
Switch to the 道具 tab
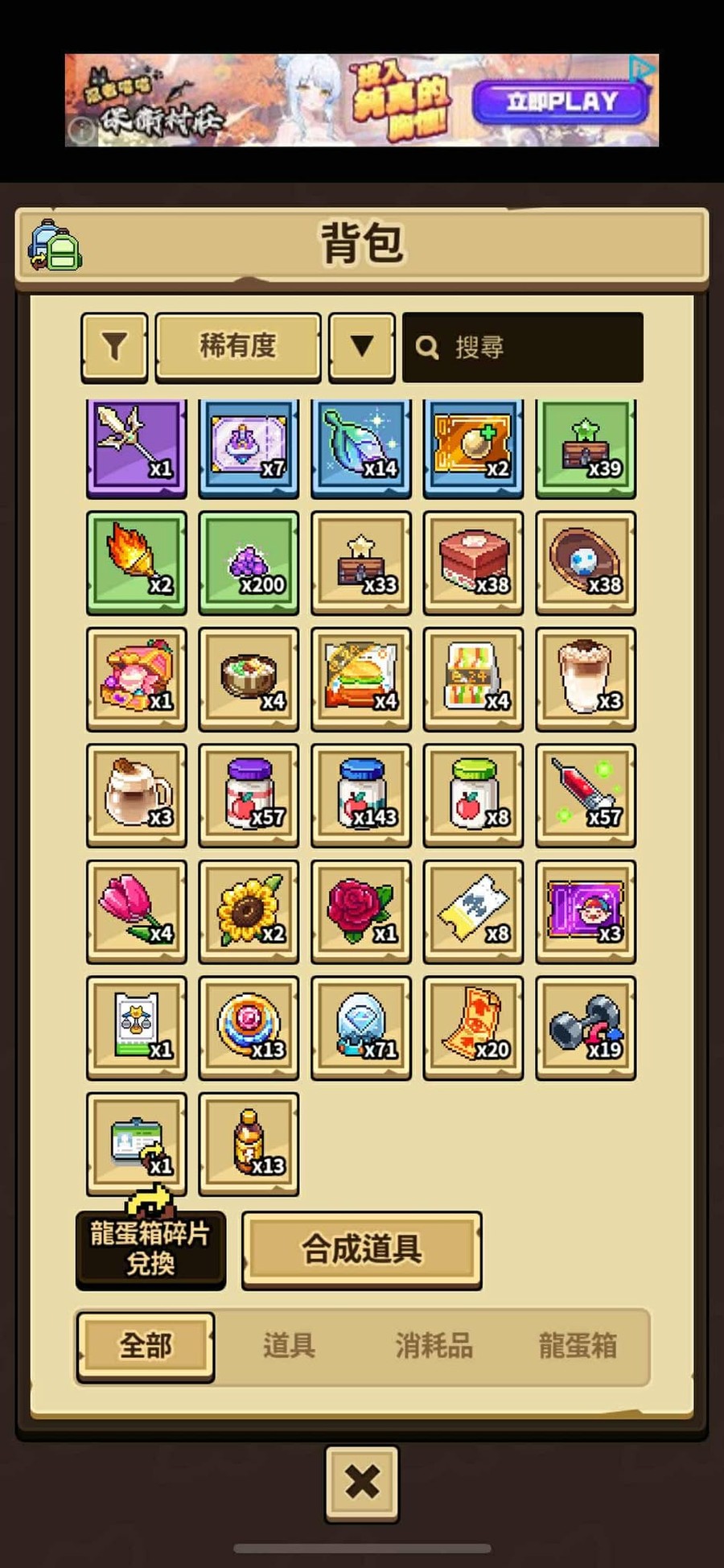pos(289,1345)
